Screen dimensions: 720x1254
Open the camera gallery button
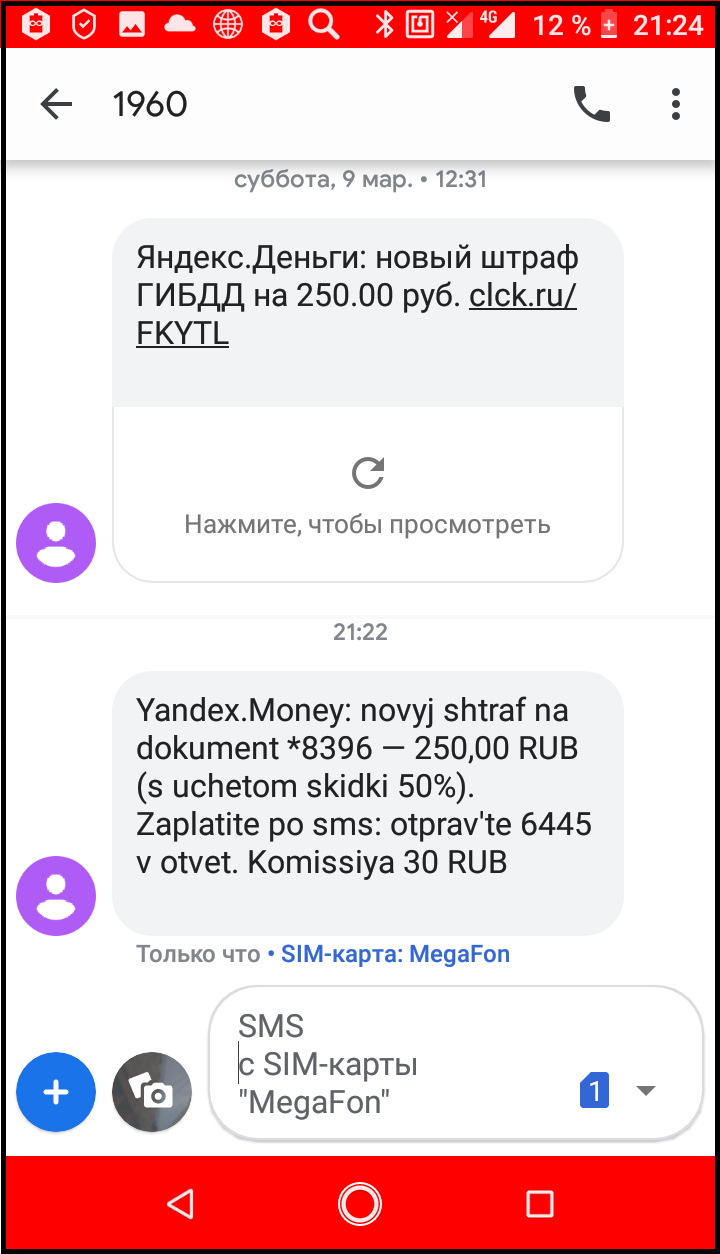coord(151,1092)
